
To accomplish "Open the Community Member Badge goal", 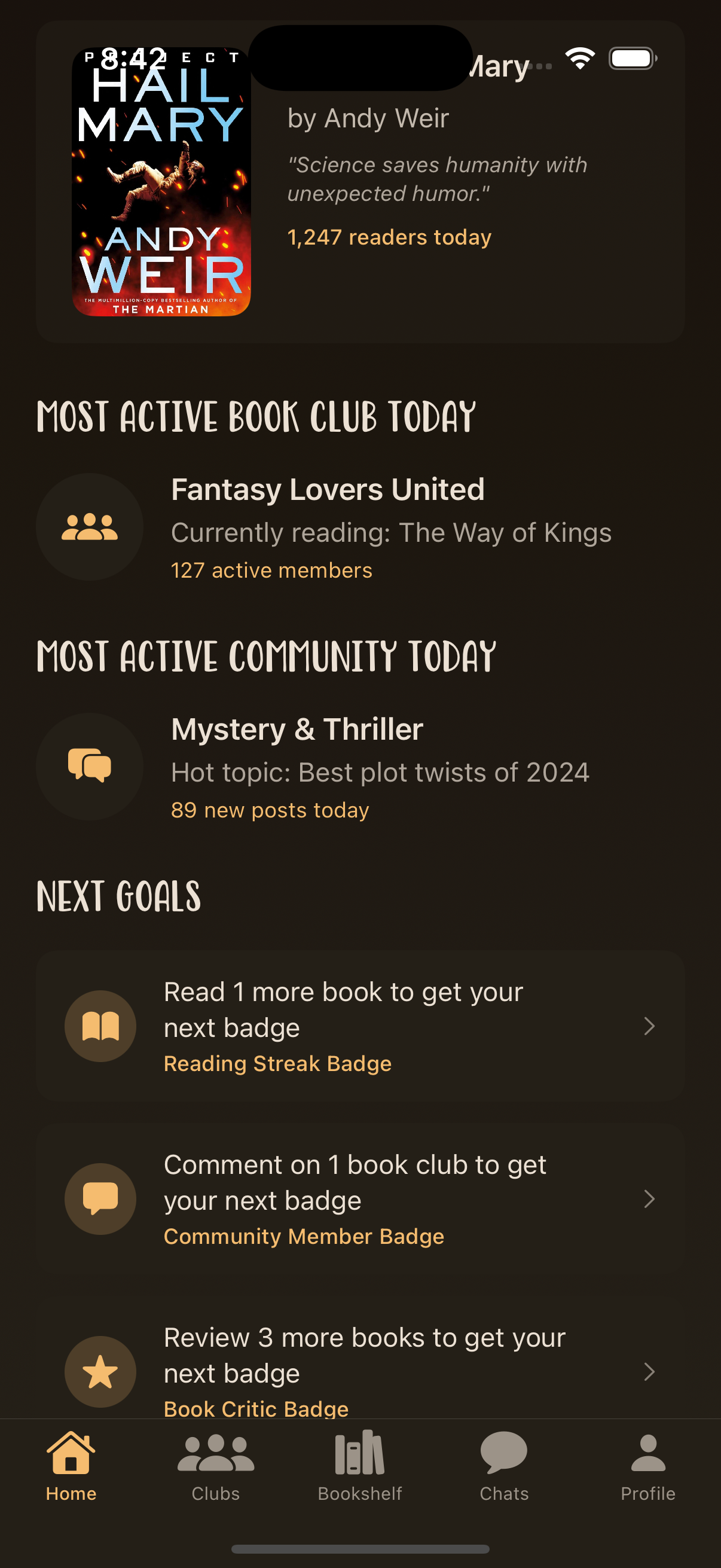I will [x=360, y=1199].
